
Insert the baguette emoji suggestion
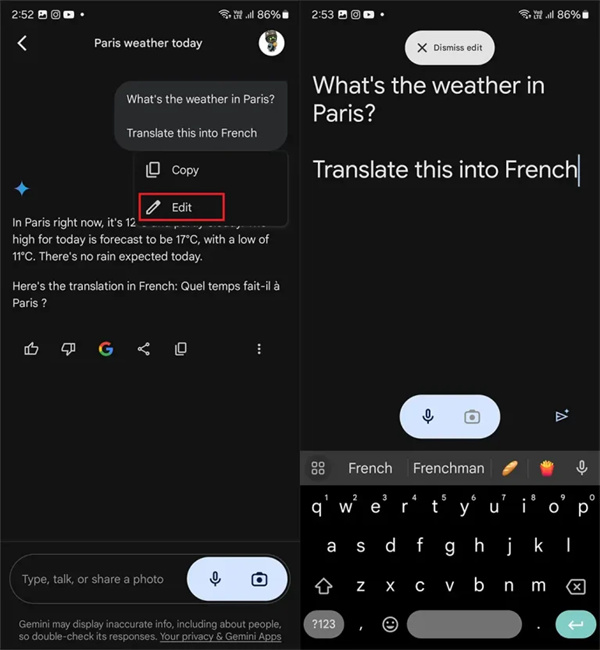click(x=509, y=468)
